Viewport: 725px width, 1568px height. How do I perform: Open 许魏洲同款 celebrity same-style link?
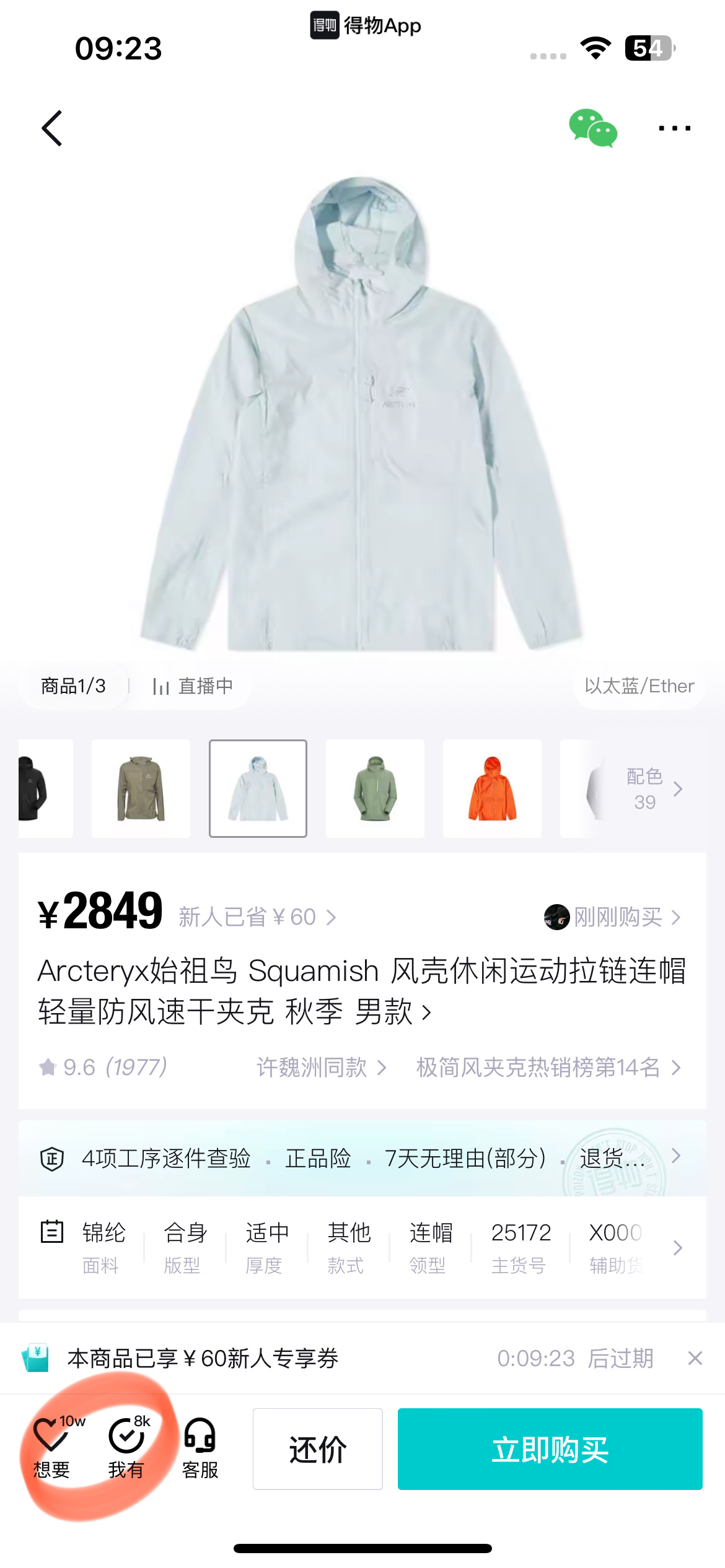(321, 1068)
